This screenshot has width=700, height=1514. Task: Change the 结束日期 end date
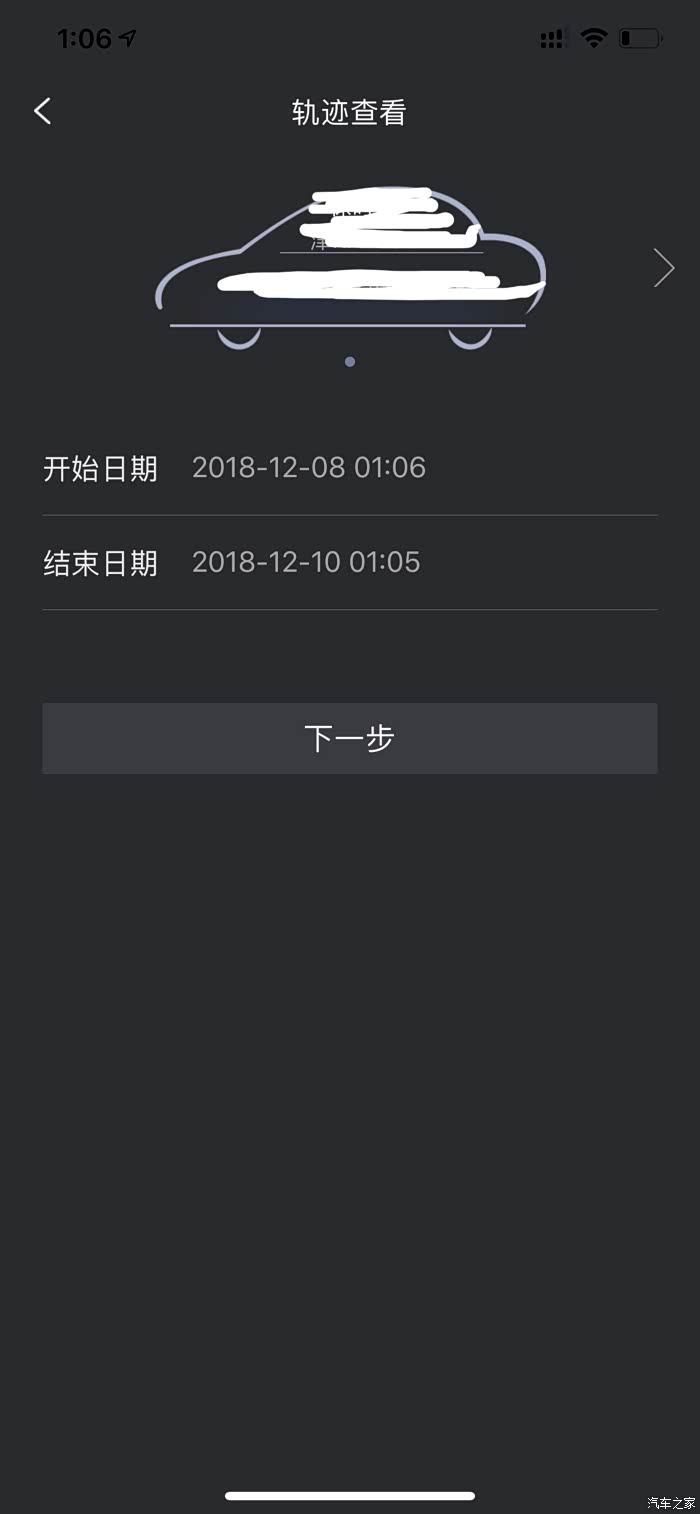tap(350, 563)
